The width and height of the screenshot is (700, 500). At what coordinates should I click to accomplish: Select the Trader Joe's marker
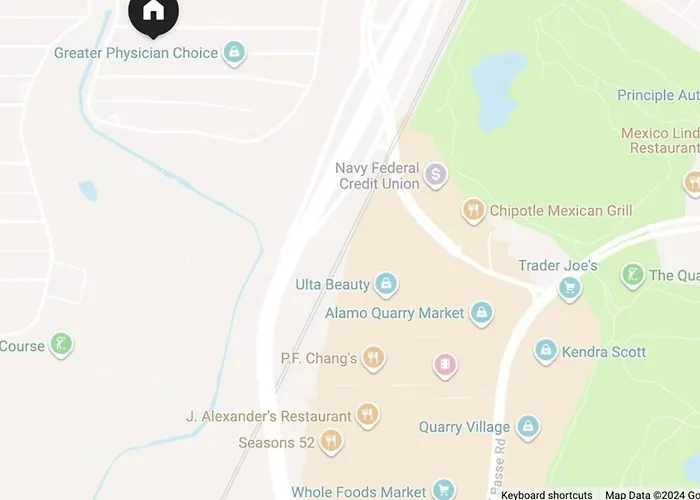[569, 288]
